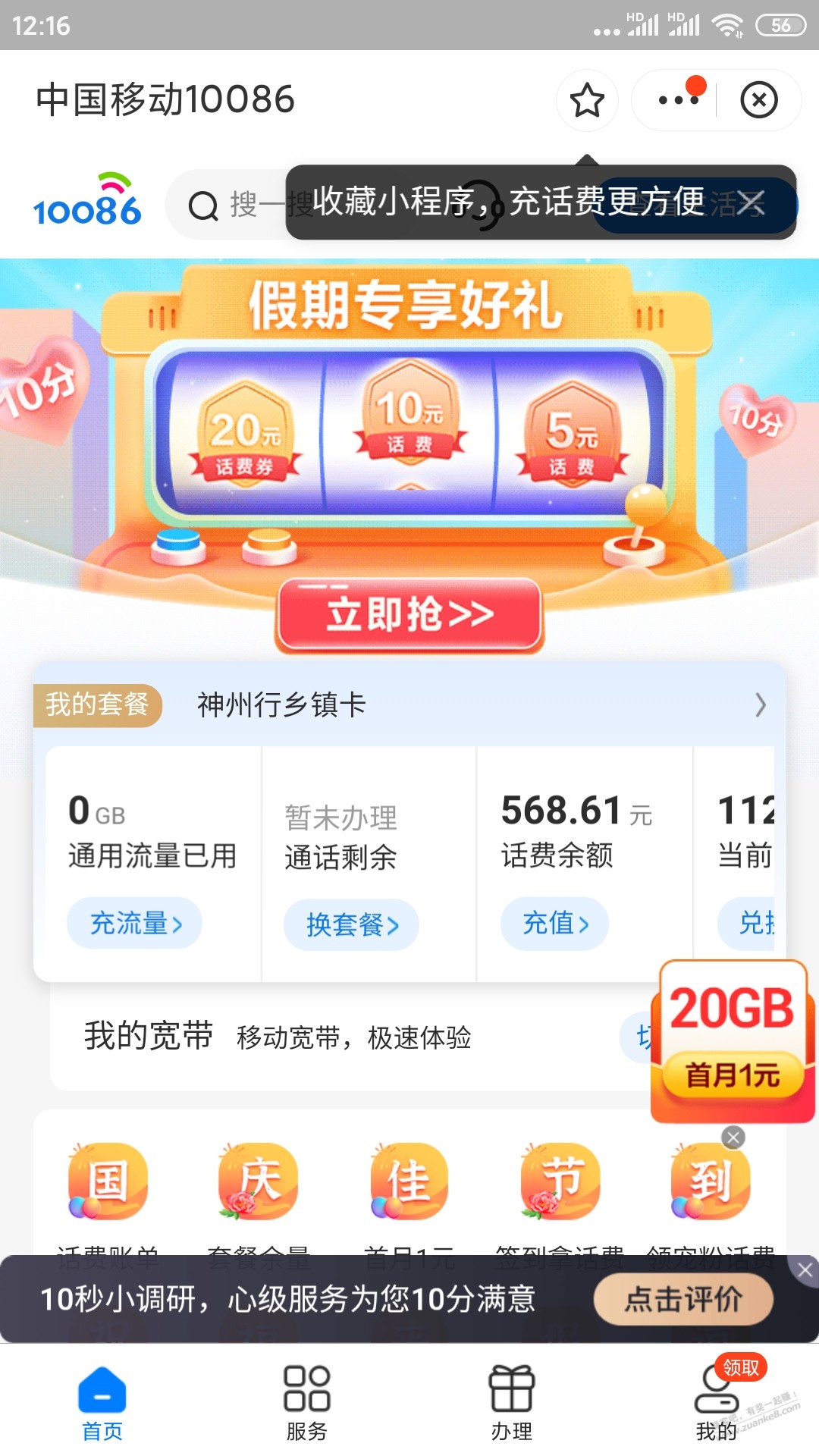Open 话费账单 via the 国 icon

(x=106, y=1183)
